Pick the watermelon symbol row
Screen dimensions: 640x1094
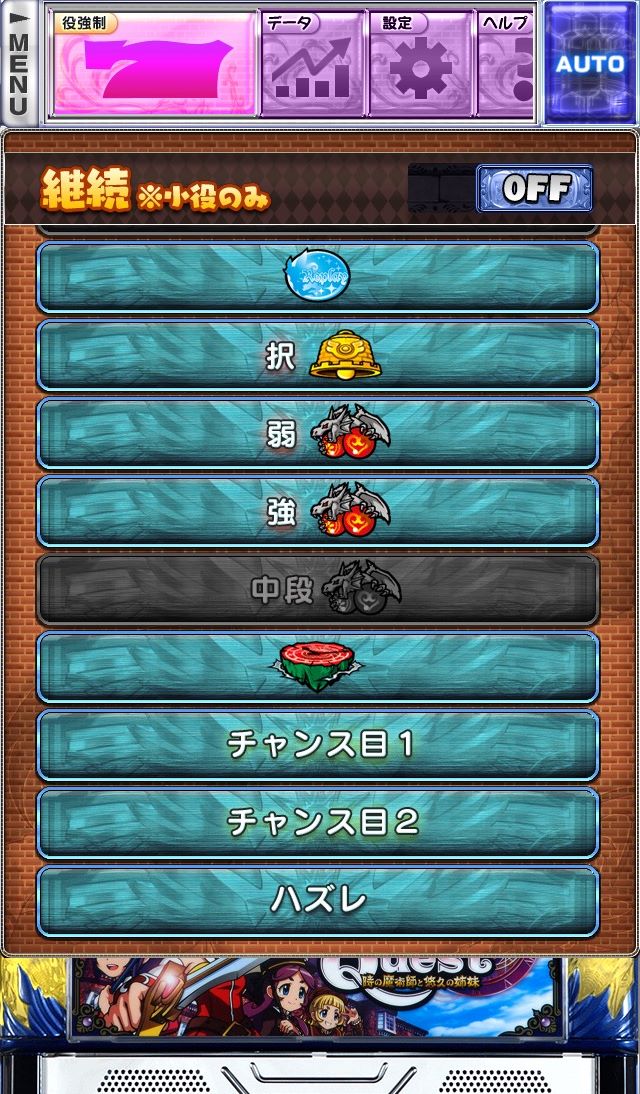point(318,667)
